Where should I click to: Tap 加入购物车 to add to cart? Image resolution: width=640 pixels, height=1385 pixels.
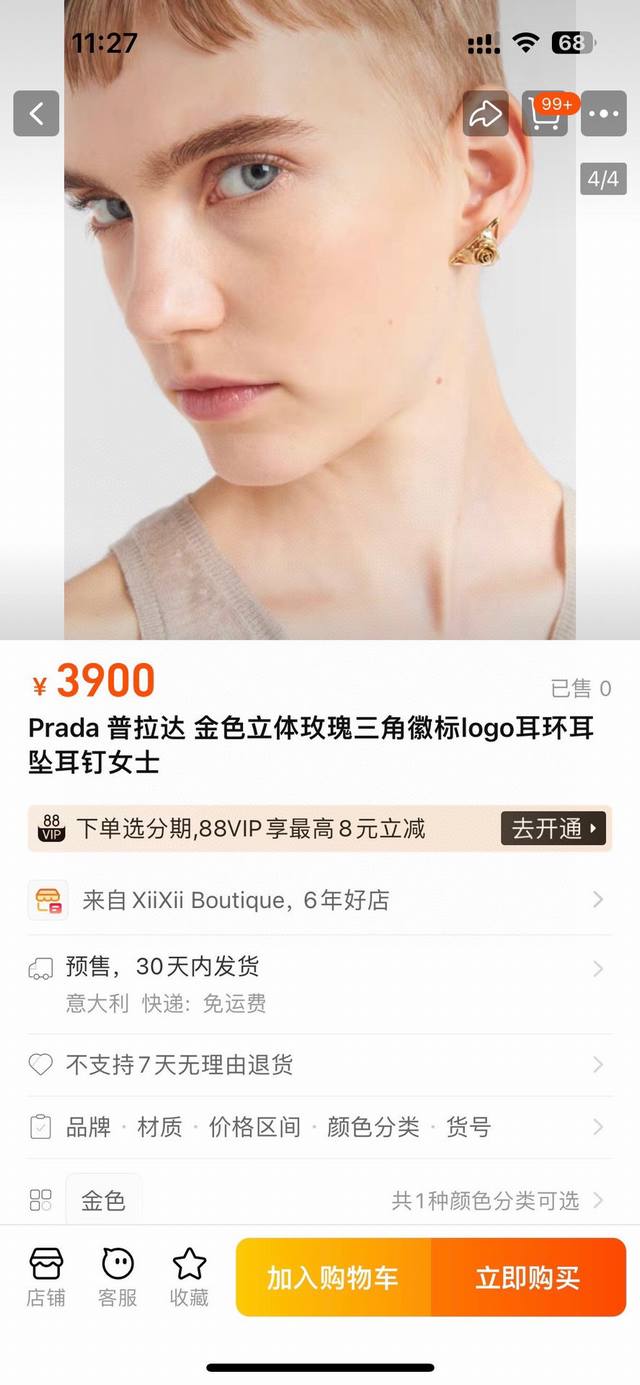[x=333, y=1277]
